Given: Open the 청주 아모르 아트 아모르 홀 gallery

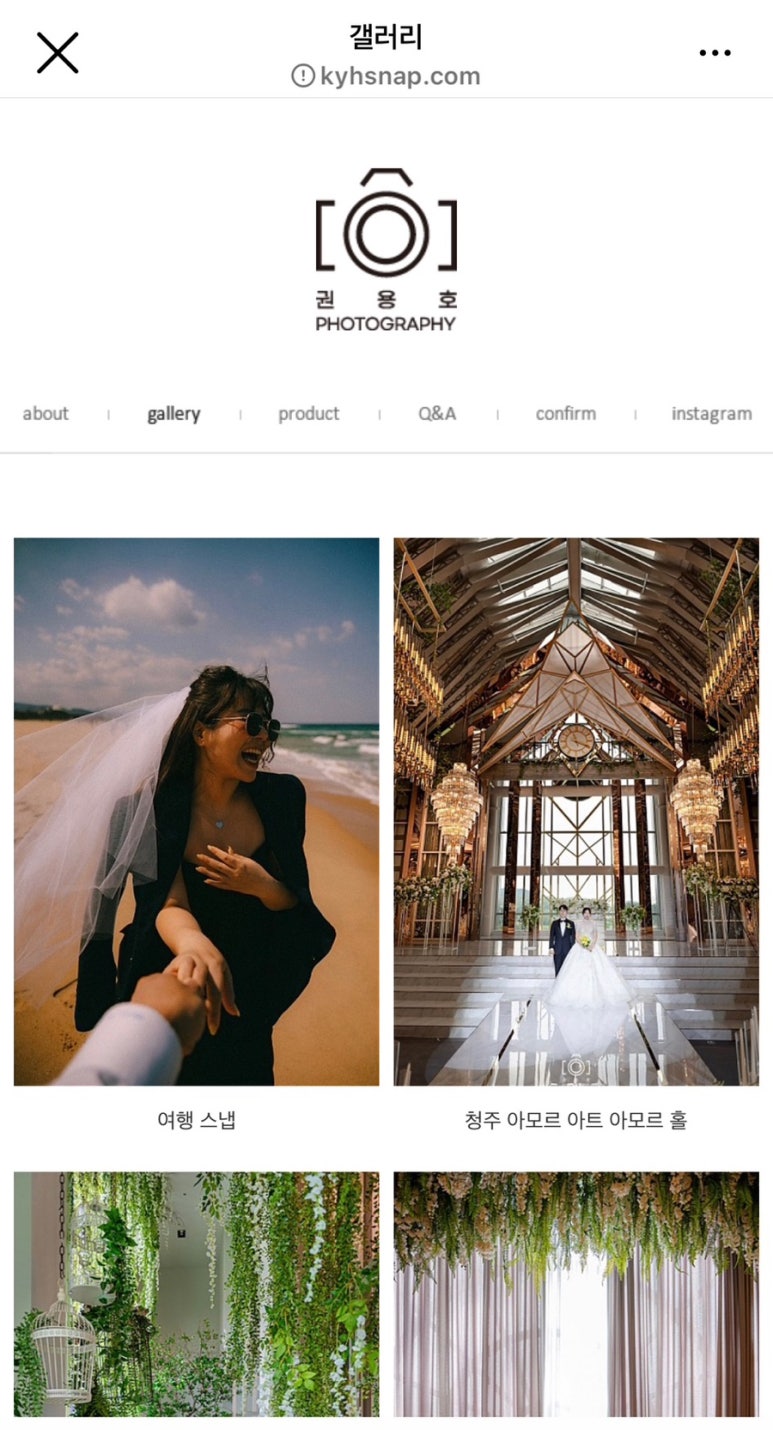Looking at the screenshot, I should (x=576, y=811).
